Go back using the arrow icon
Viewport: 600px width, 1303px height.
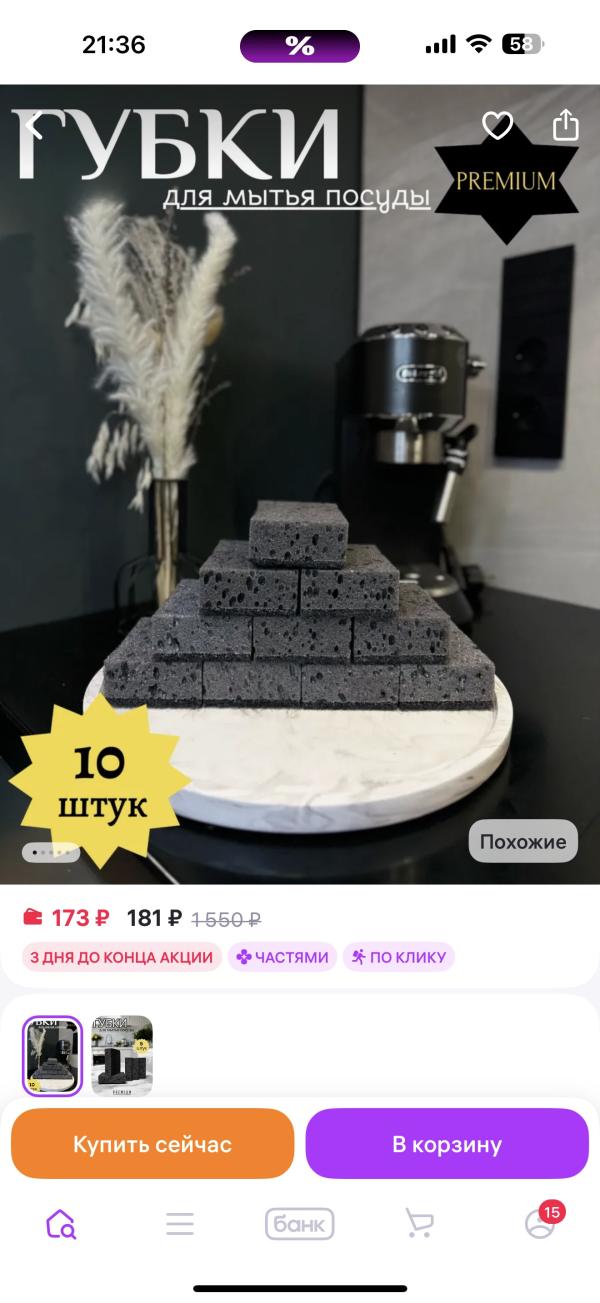click(x=35, y=126)
